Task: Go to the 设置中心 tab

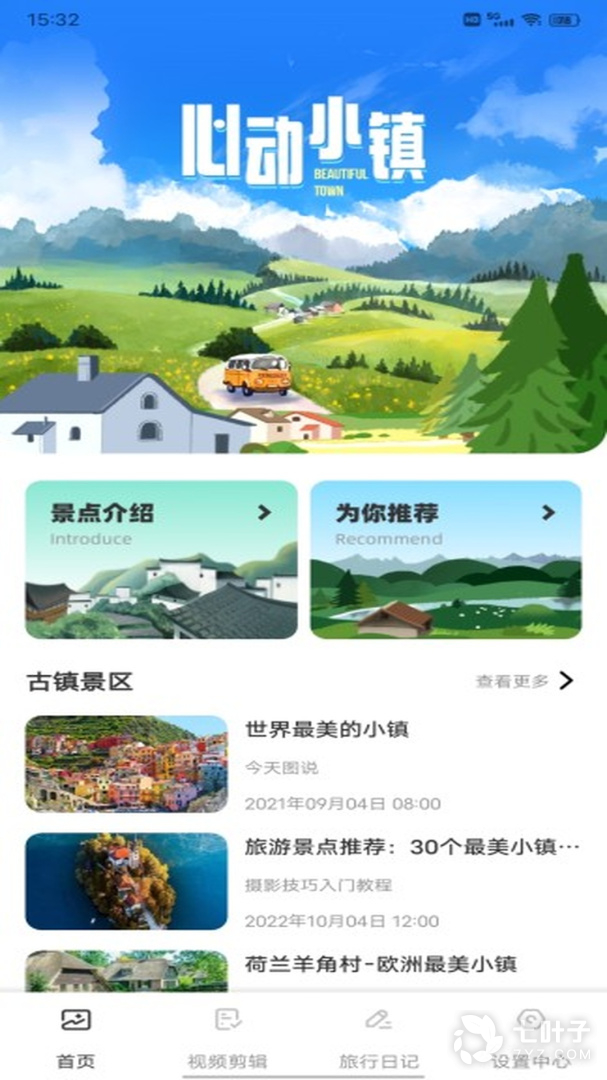Action: 531,1037
